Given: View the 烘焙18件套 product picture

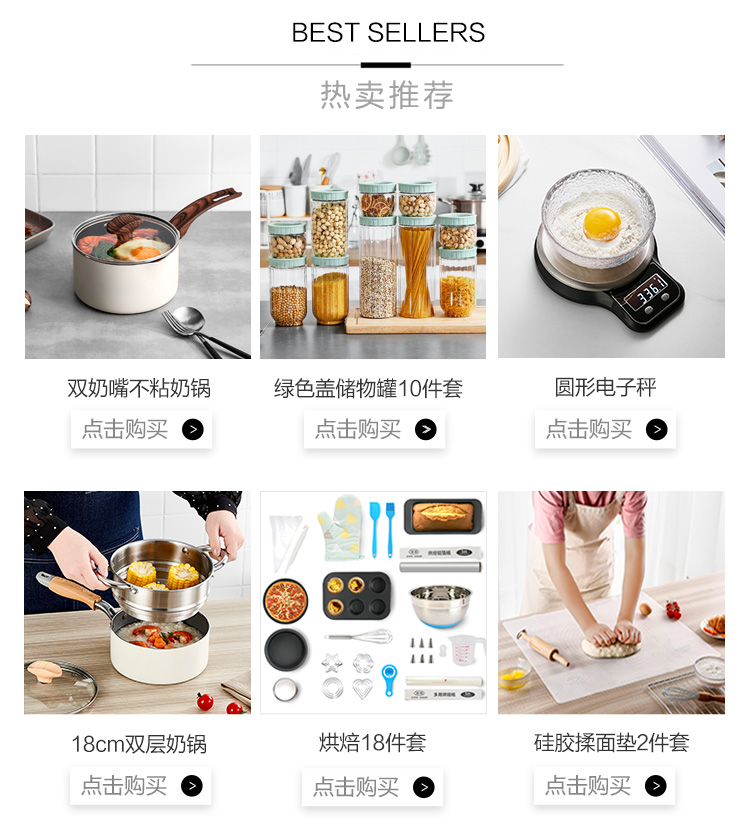Looking at the screenshot, I should [x=373, y=602].
